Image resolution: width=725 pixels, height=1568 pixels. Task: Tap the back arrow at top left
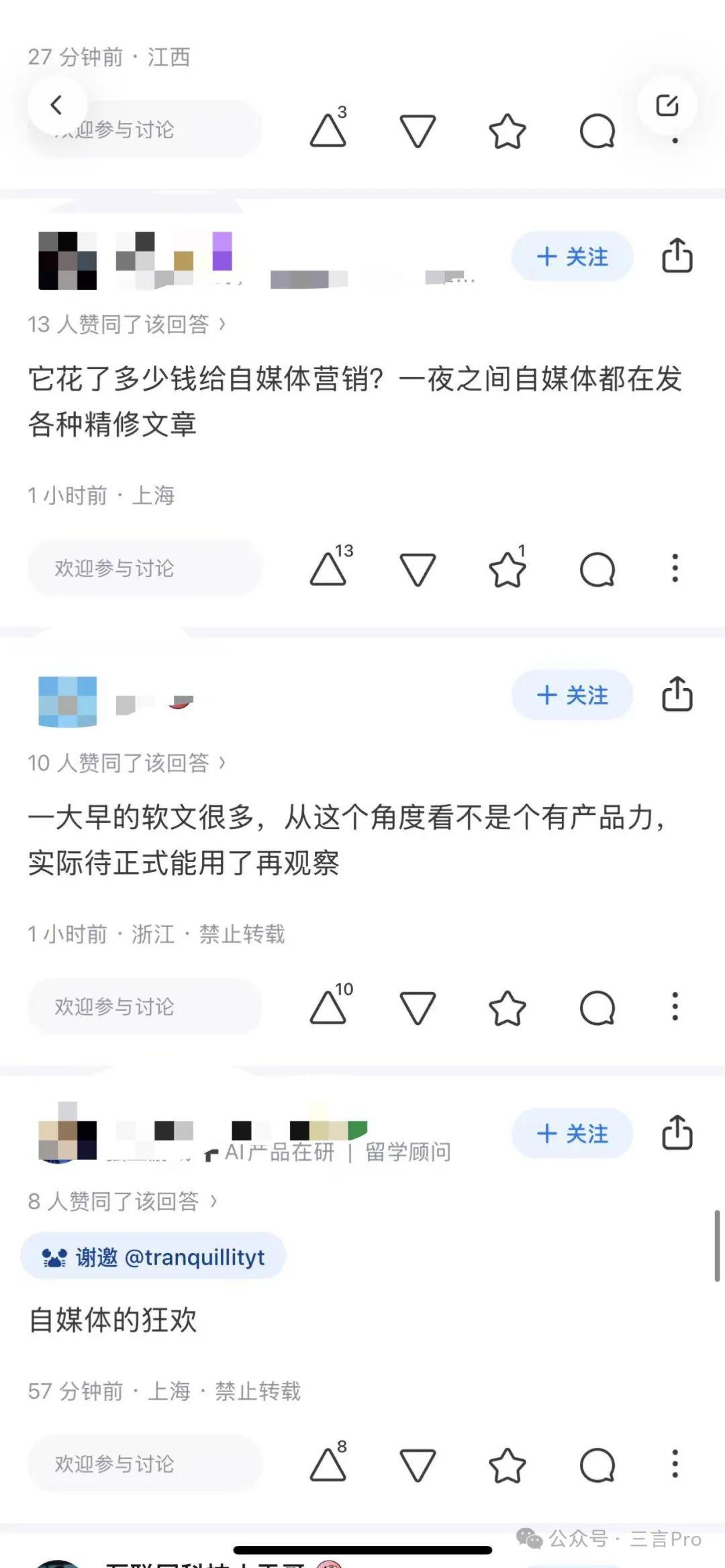tap(57, 104)
